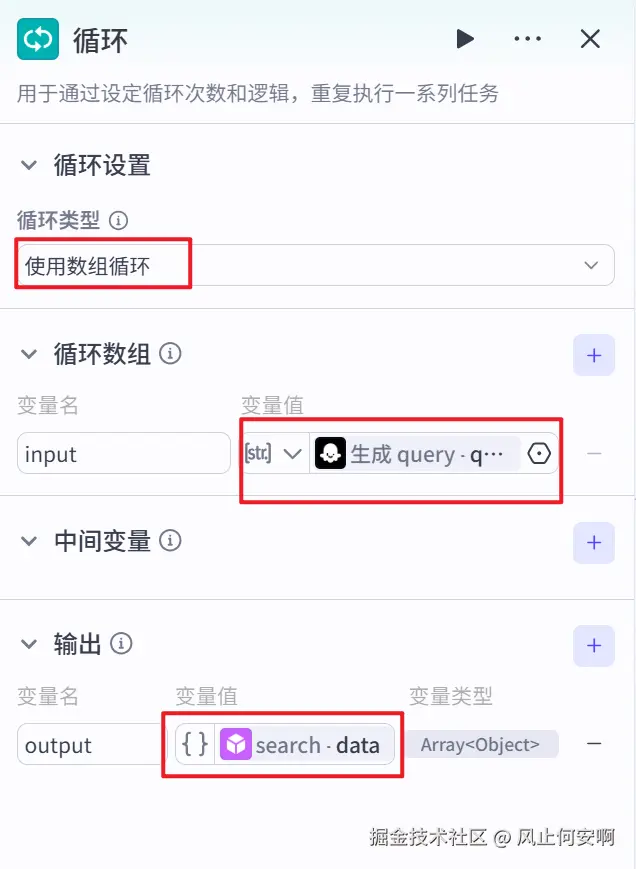This screenshot has height=869, width=636.
Task: Run the loop node with play button
Action: click(465, 39)
